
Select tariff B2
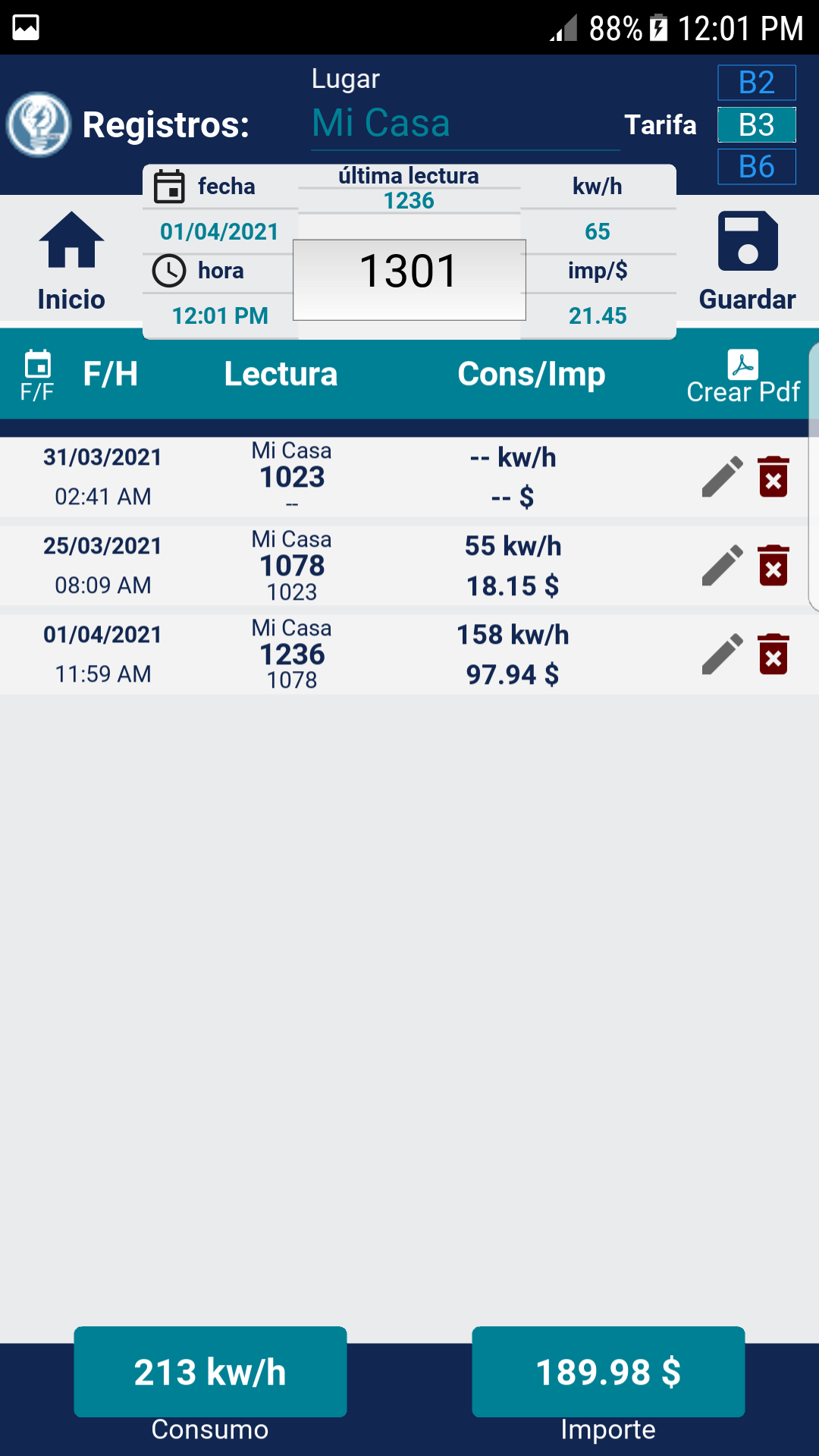point(756,83)
